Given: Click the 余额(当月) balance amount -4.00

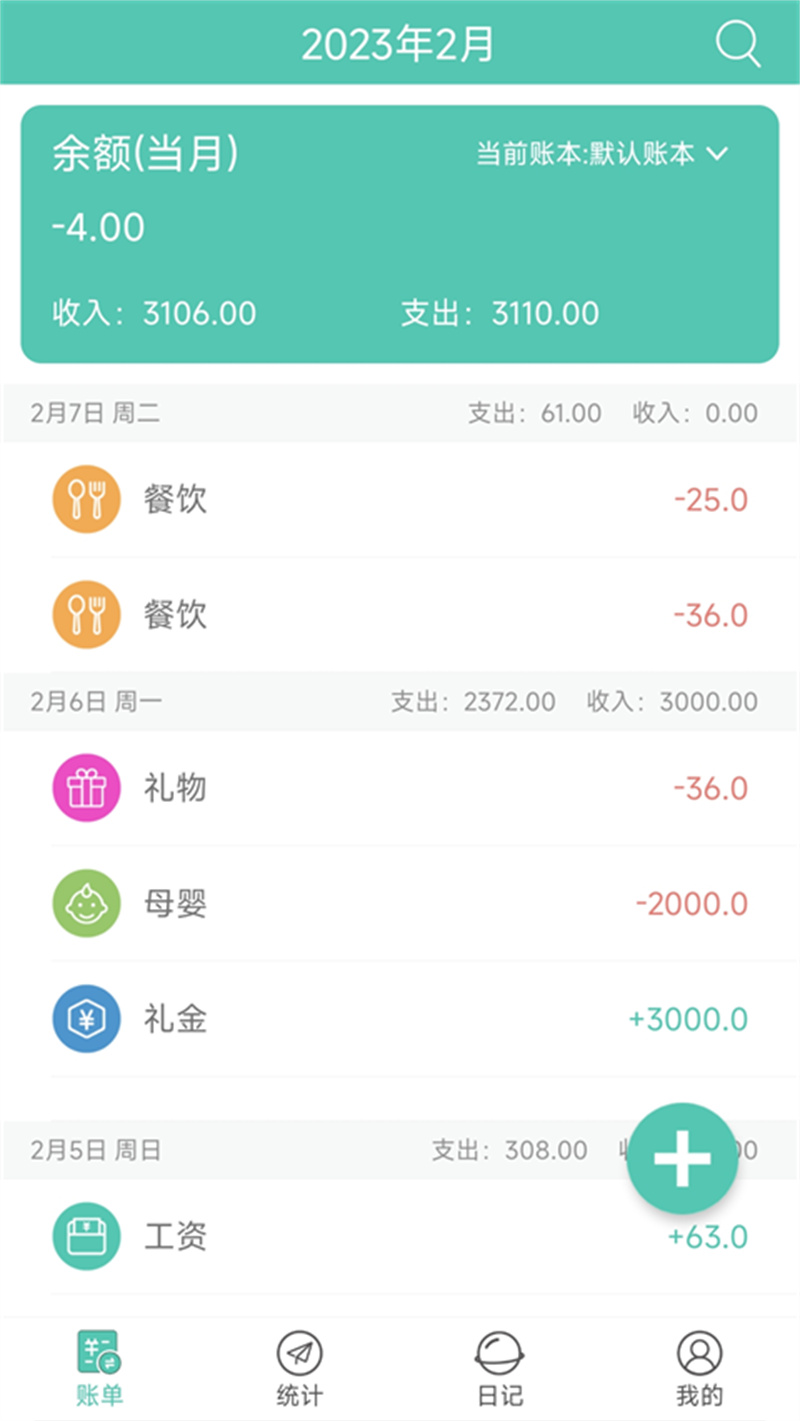Looking at the screenshot, I should [97, 227].
